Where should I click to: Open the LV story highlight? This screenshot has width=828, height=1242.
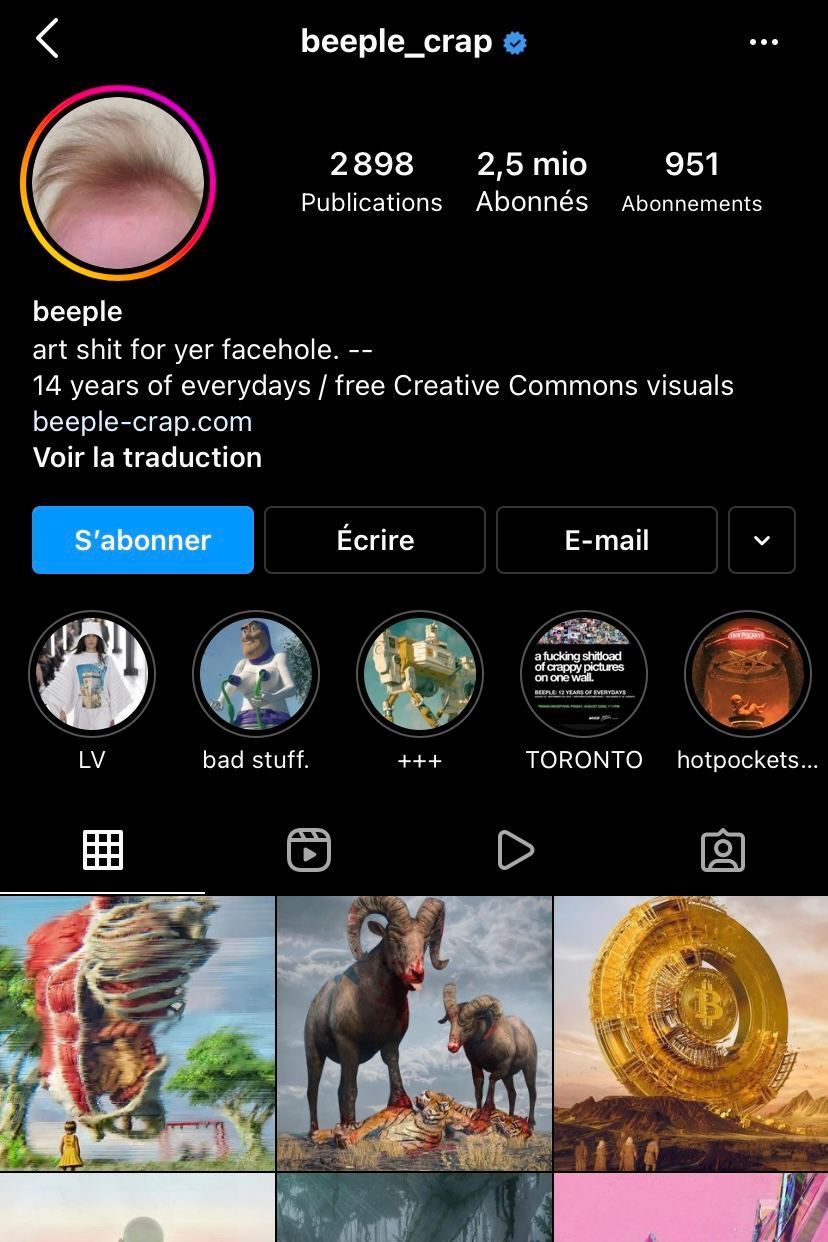[x=92, y=674]
